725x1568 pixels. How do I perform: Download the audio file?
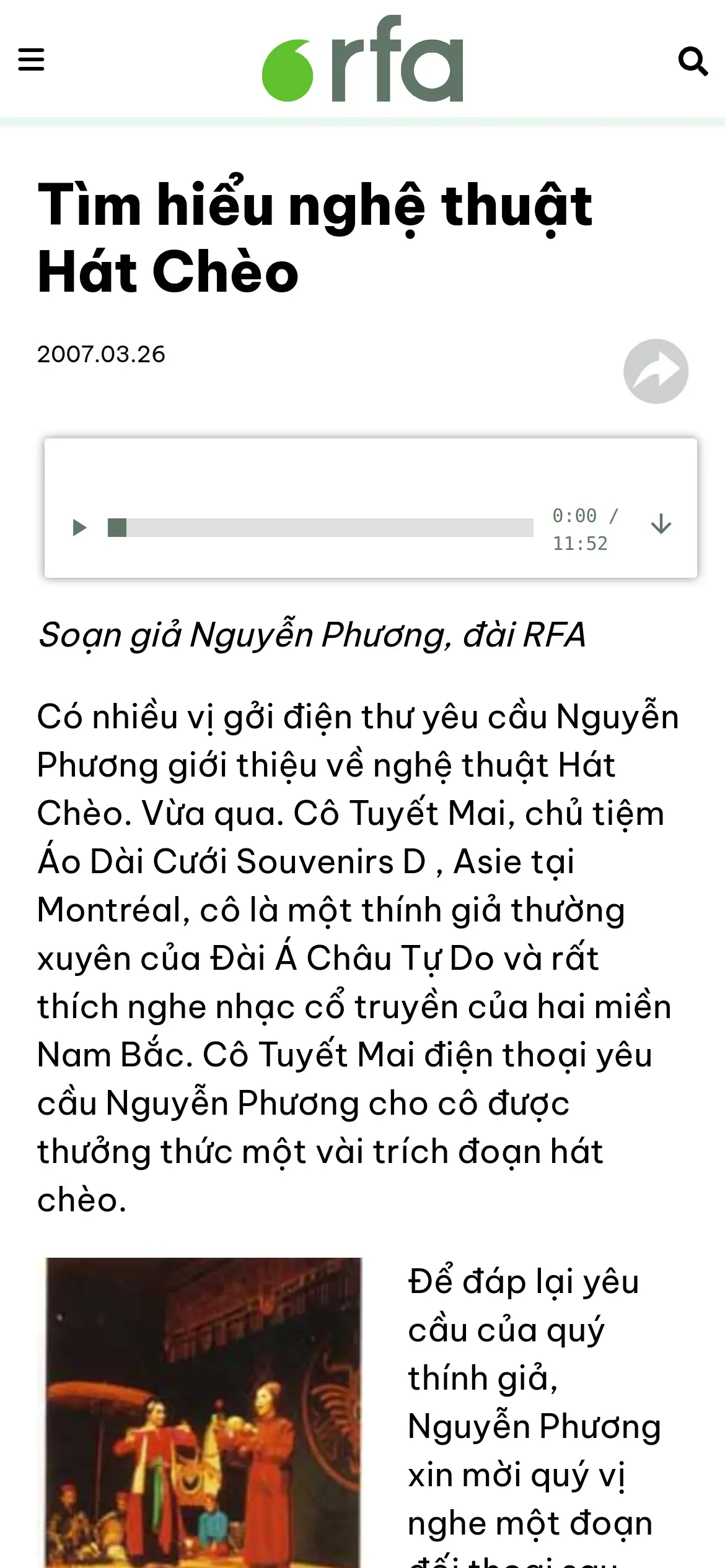(x=661, y=524)
